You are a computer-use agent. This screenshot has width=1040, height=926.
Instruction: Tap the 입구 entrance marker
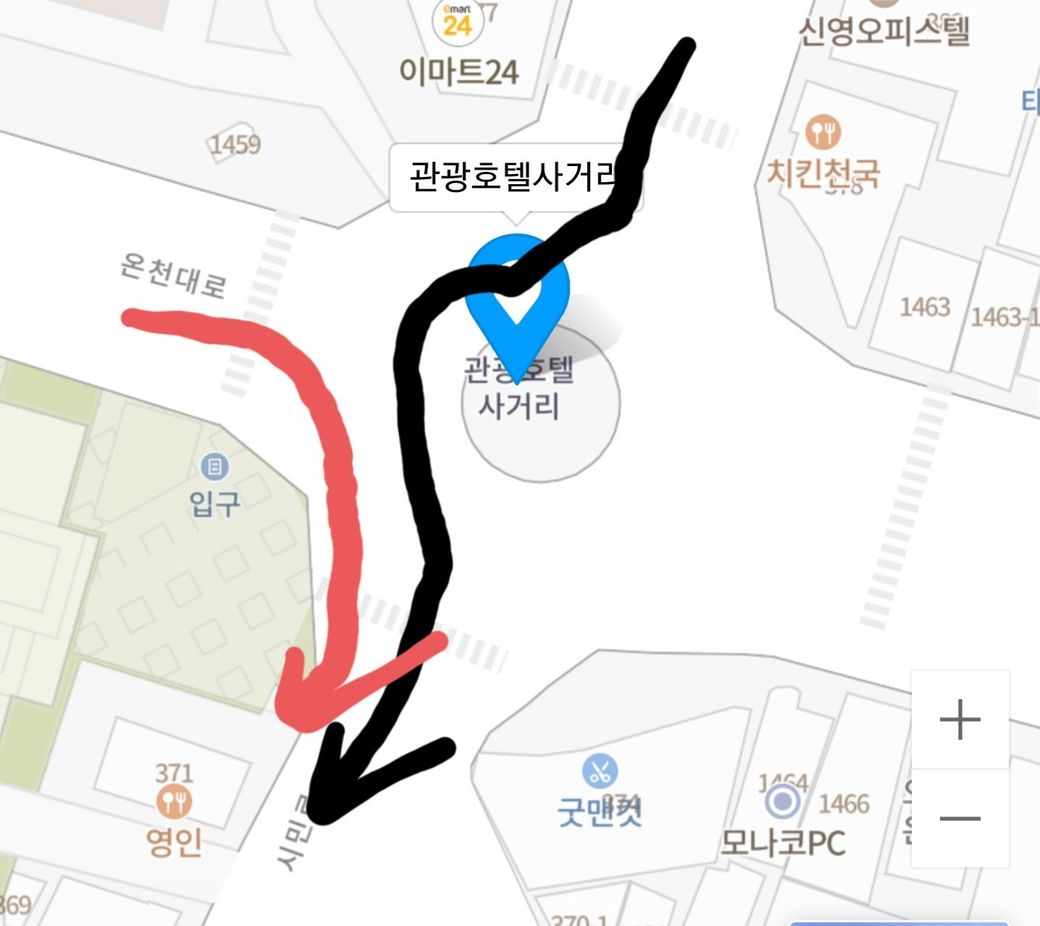tap(215, 466)
